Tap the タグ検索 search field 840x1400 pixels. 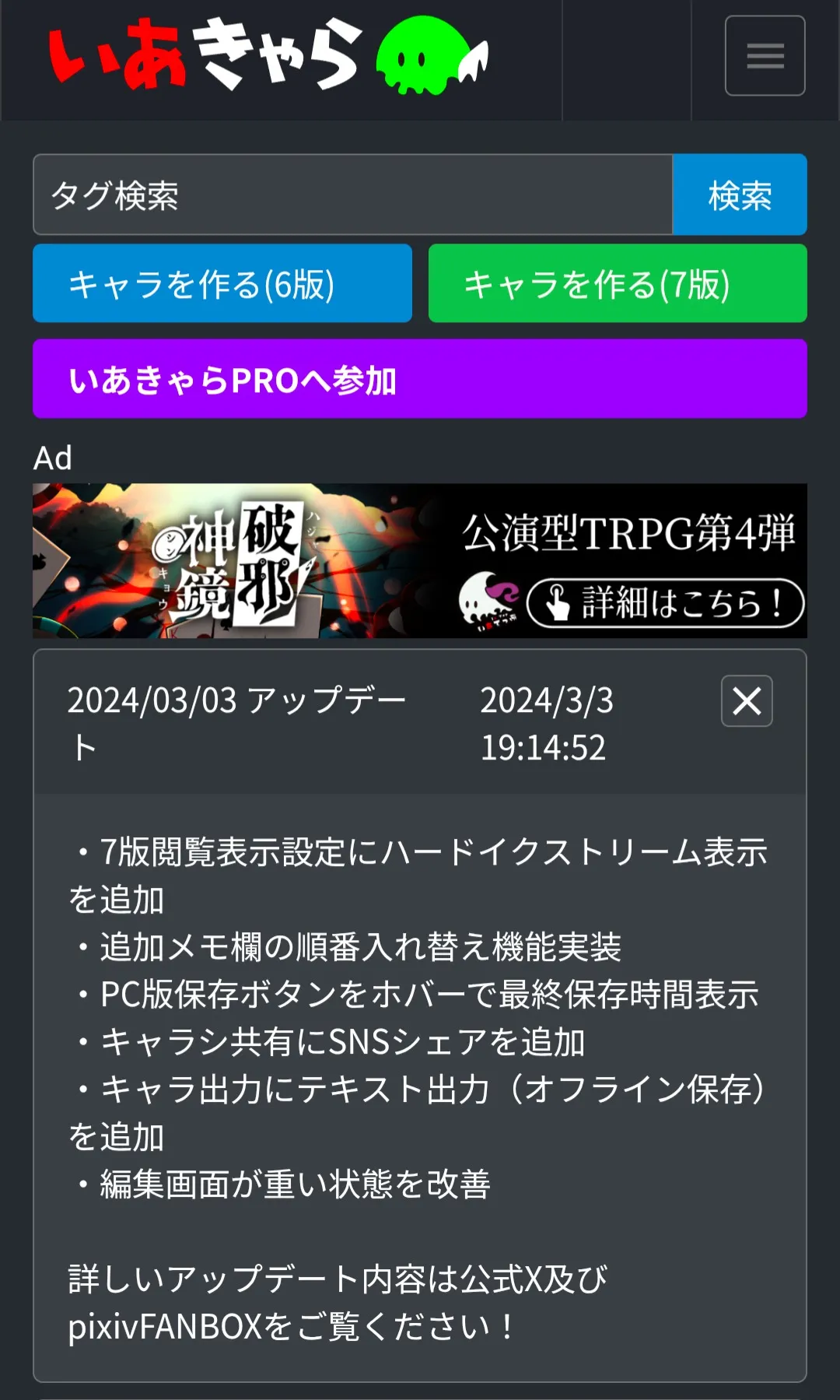pos(352,195)
